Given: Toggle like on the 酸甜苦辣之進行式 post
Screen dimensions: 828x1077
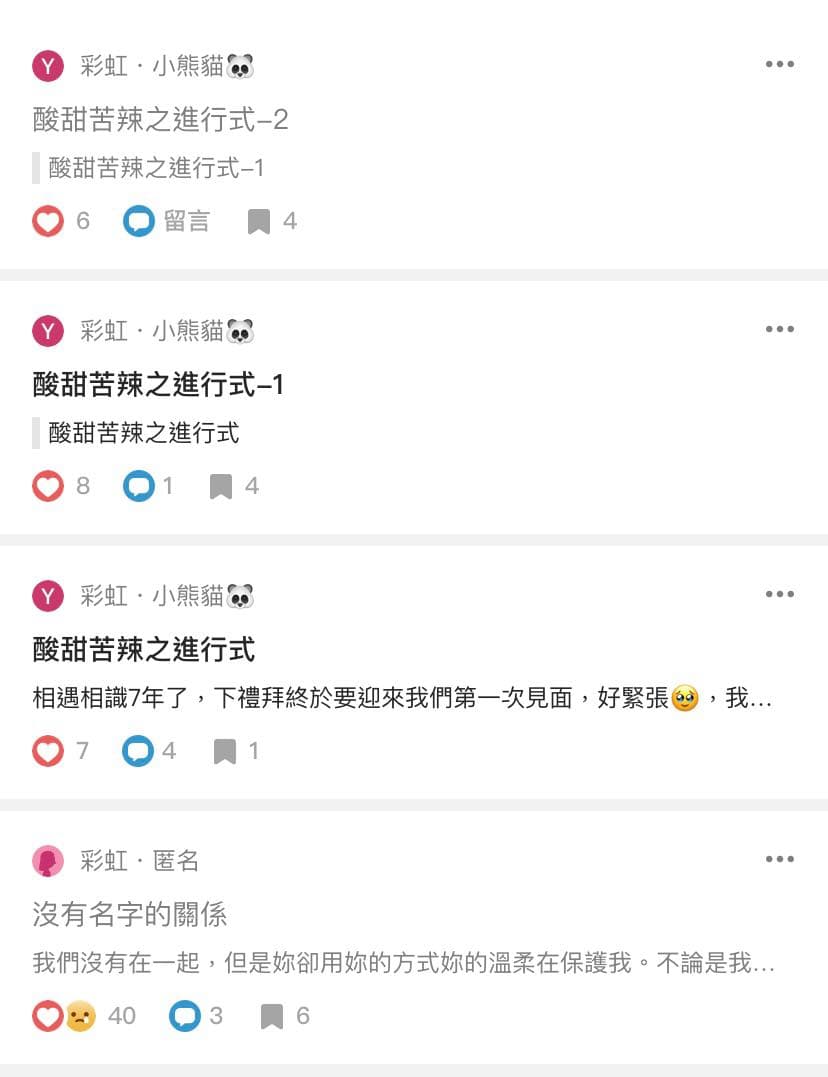Looking at the screenshot, I should pos(47,751).
